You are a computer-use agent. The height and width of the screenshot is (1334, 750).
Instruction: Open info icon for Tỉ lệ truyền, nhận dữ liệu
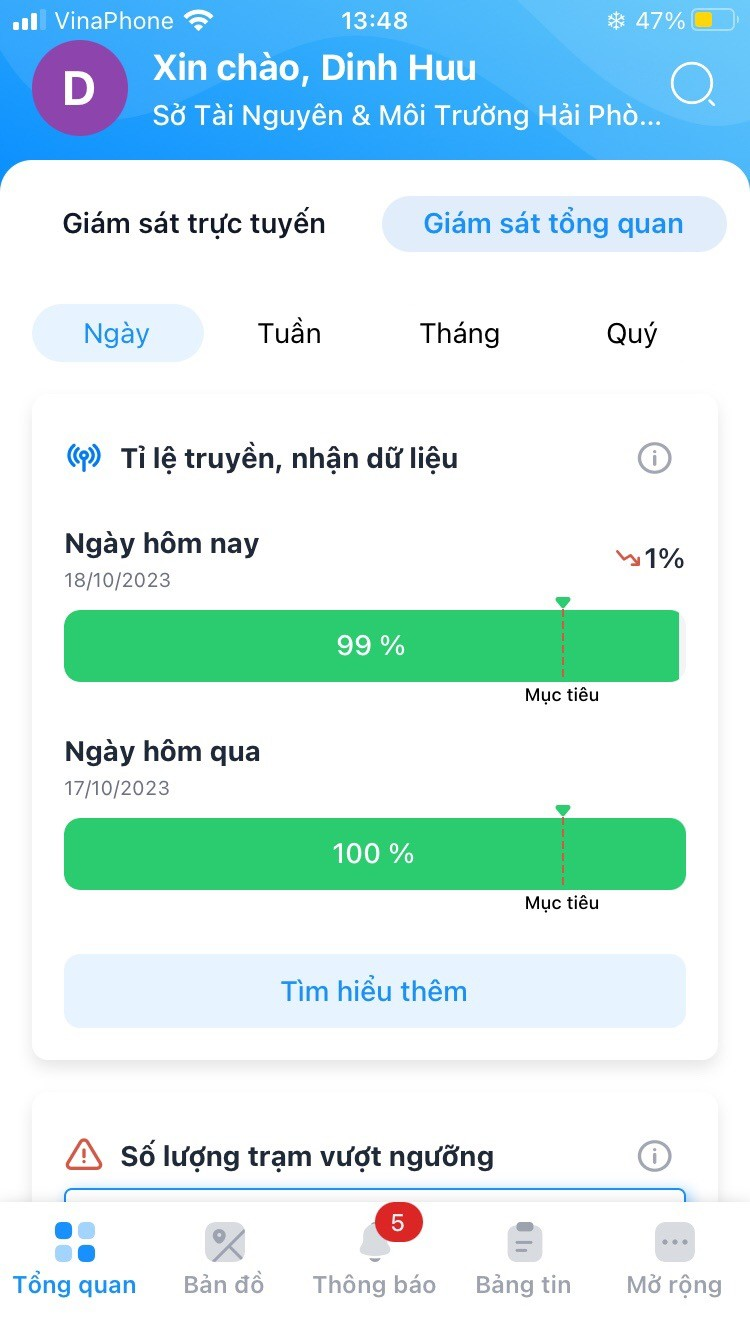click(655, 458)
